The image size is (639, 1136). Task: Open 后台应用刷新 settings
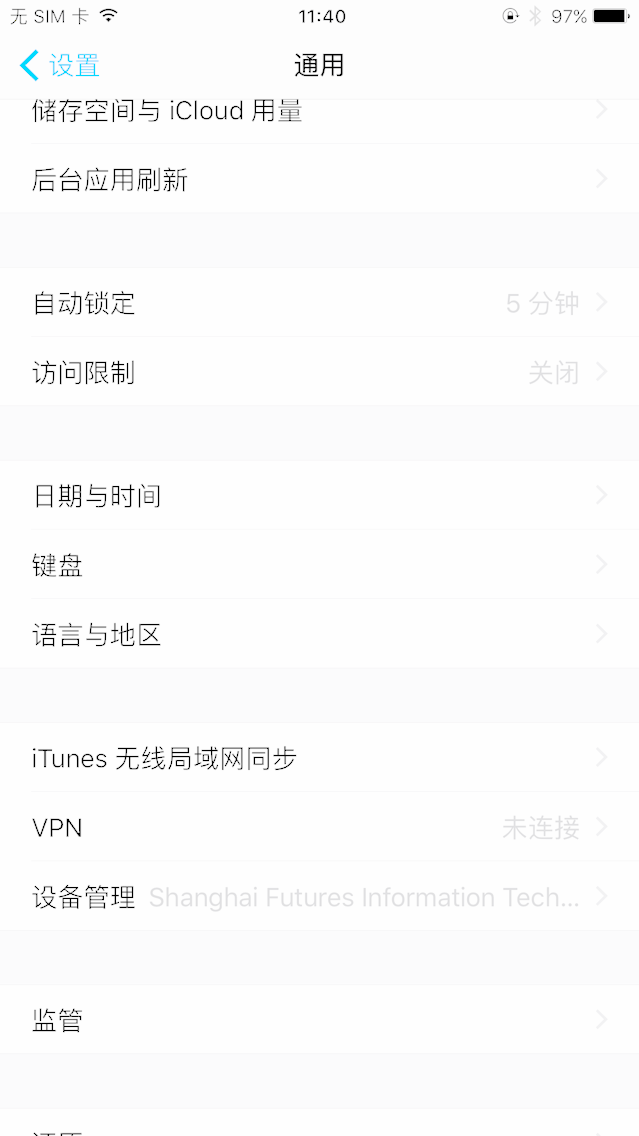(x=319, y=180)
